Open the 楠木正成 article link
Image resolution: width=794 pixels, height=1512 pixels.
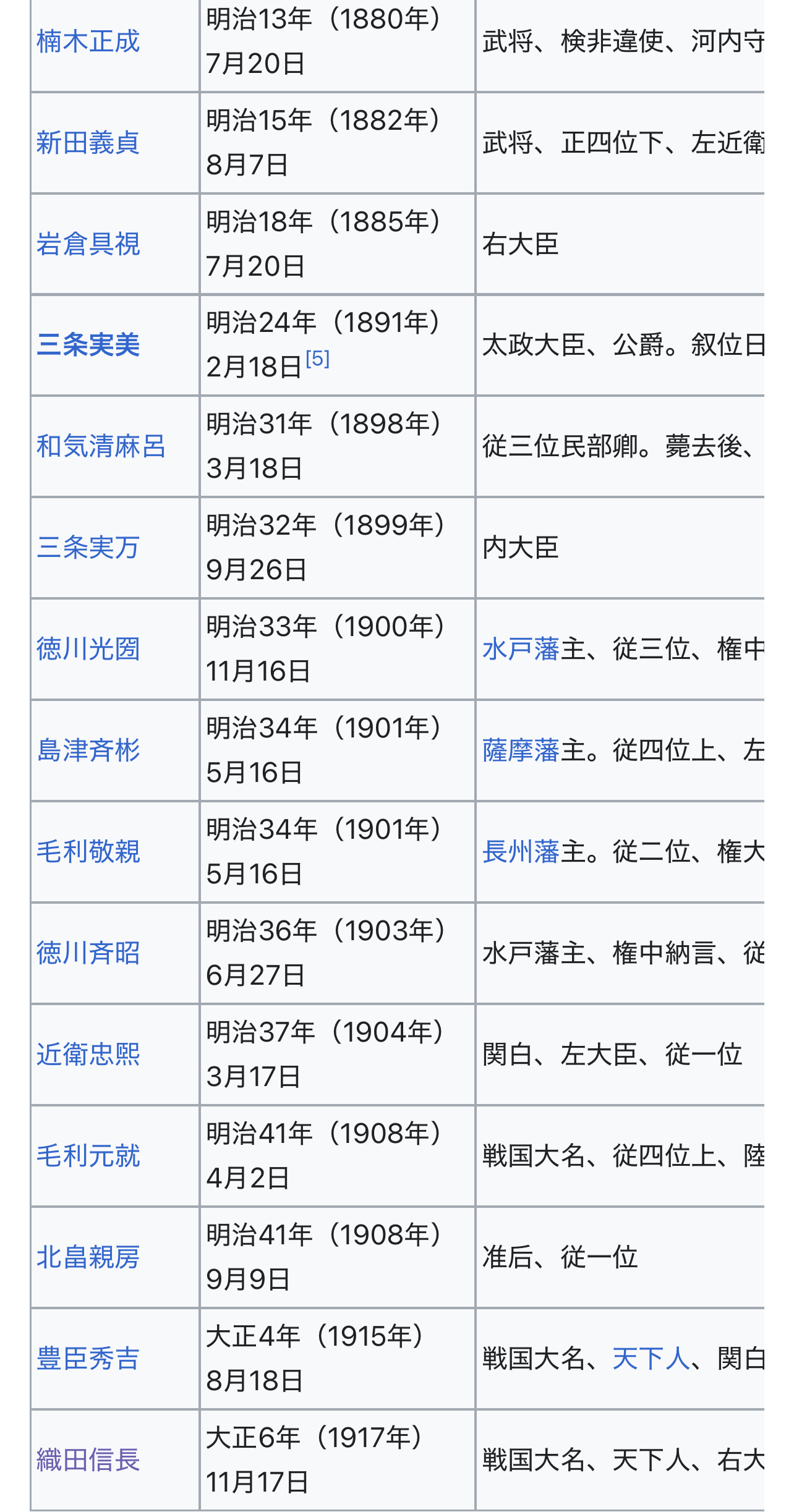tap(88, 41)
